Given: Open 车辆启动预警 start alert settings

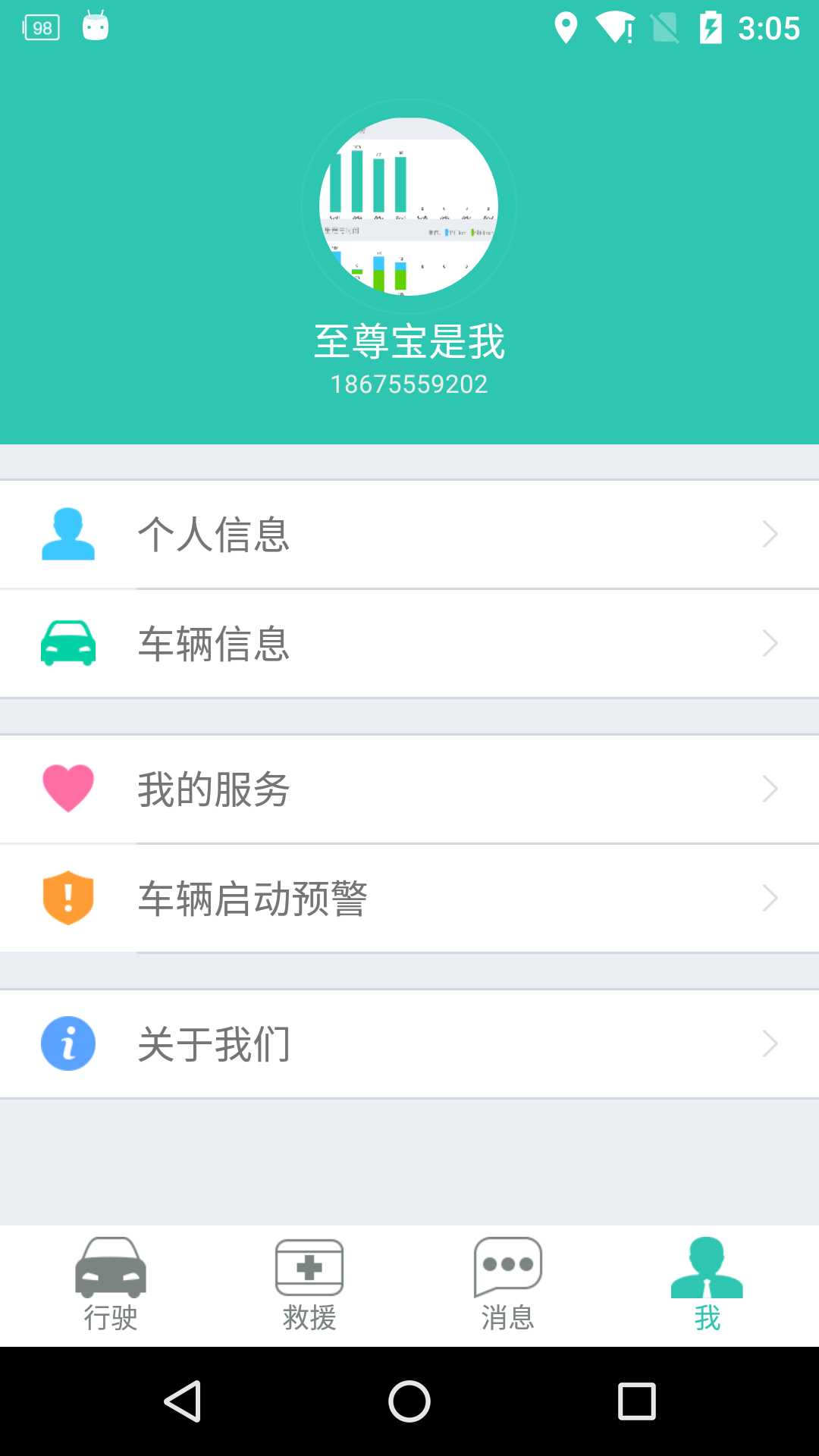Looking at the screenshot, I should click(x=409, y=899).
